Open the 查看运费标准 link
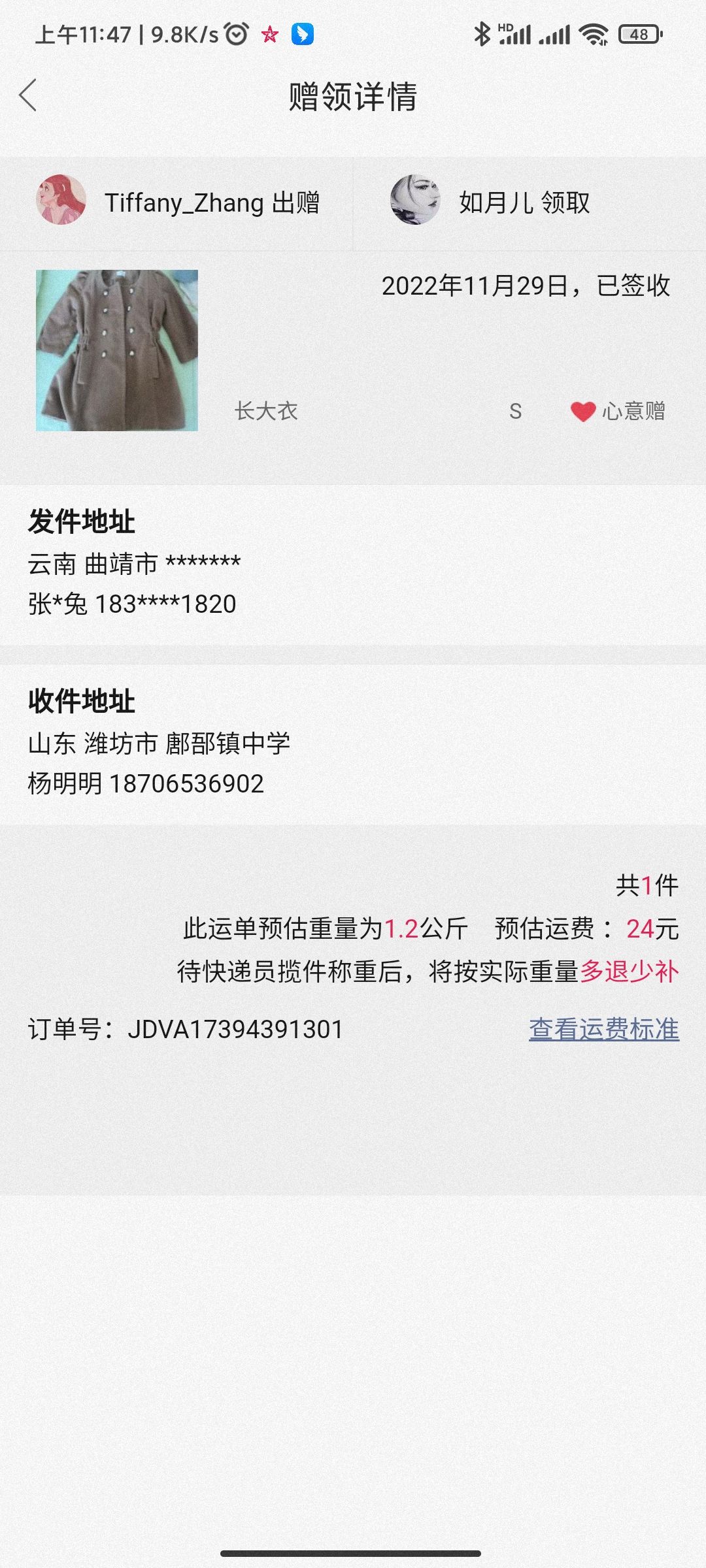Image resolution: width=706 pixels, height=1568 pixels. click(604, 1029)
